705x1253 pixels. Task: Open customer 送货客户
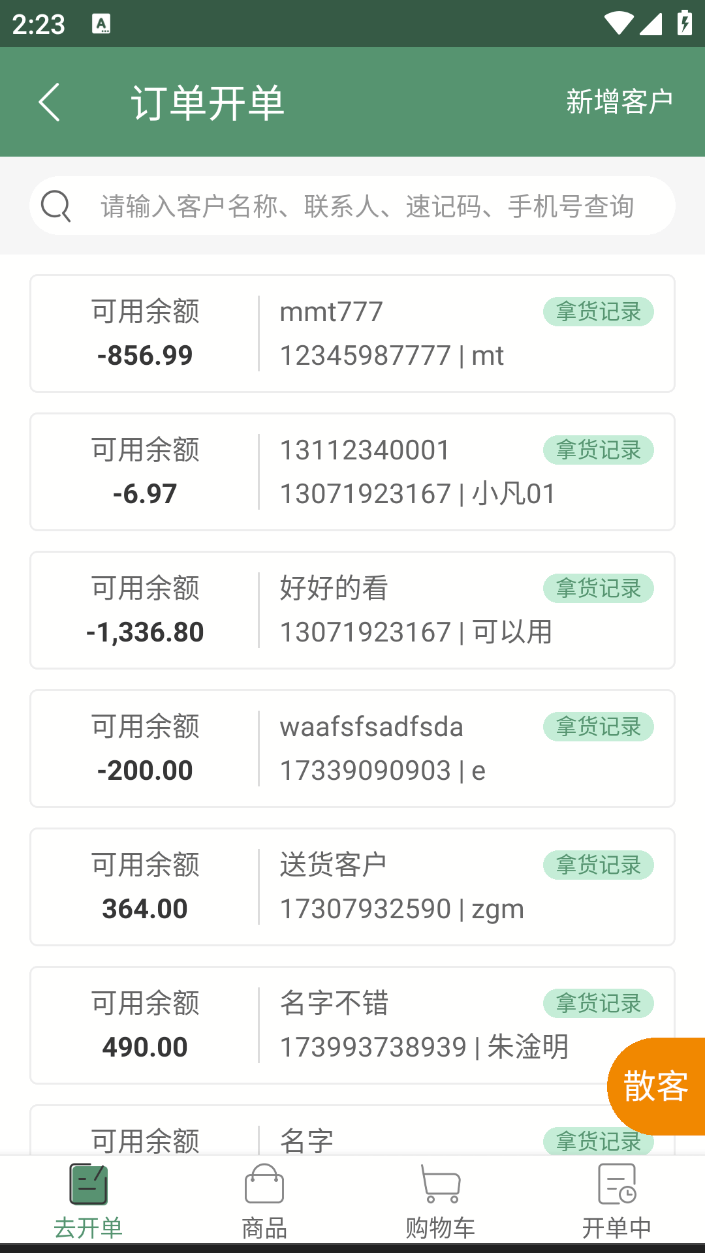(x=352, y=886)
